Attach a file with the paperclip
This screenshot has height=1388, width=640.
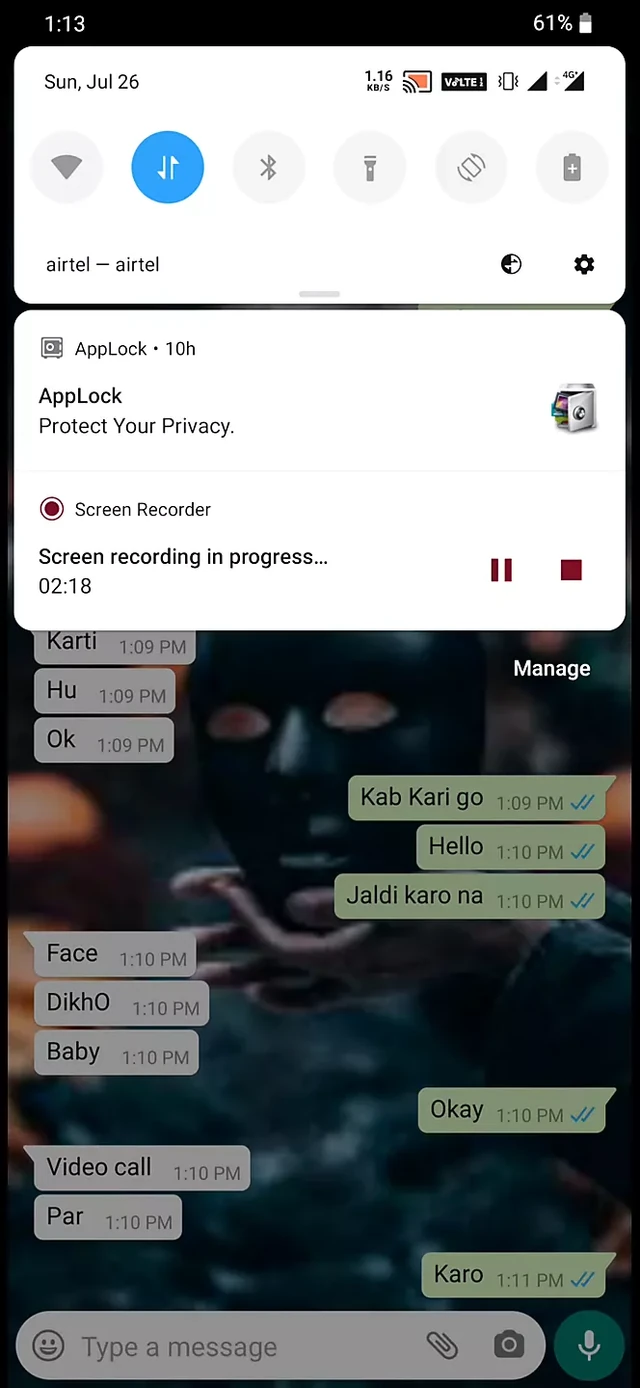click(x=442, y=1346)
